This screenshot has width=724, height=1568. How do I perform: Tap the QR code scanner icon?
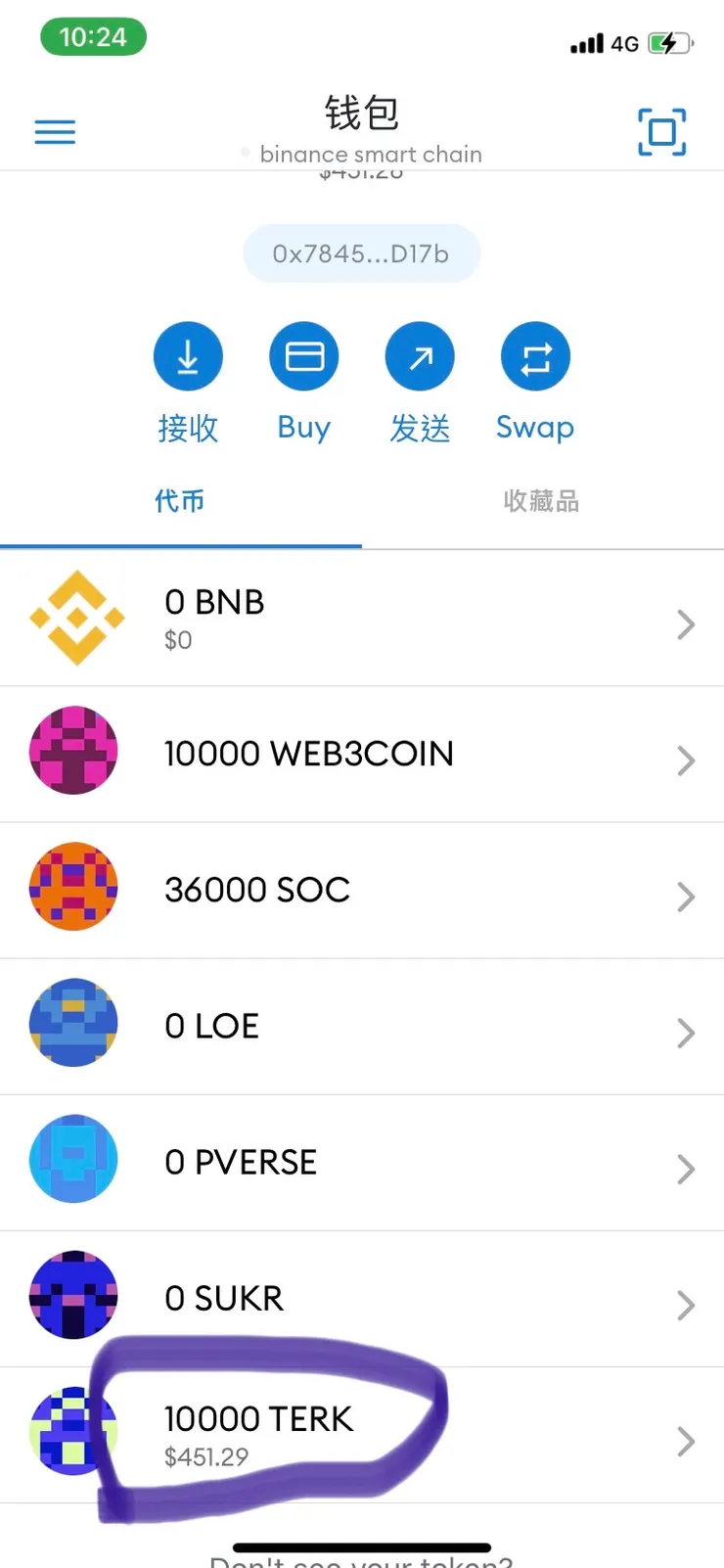tap(661, 132)
